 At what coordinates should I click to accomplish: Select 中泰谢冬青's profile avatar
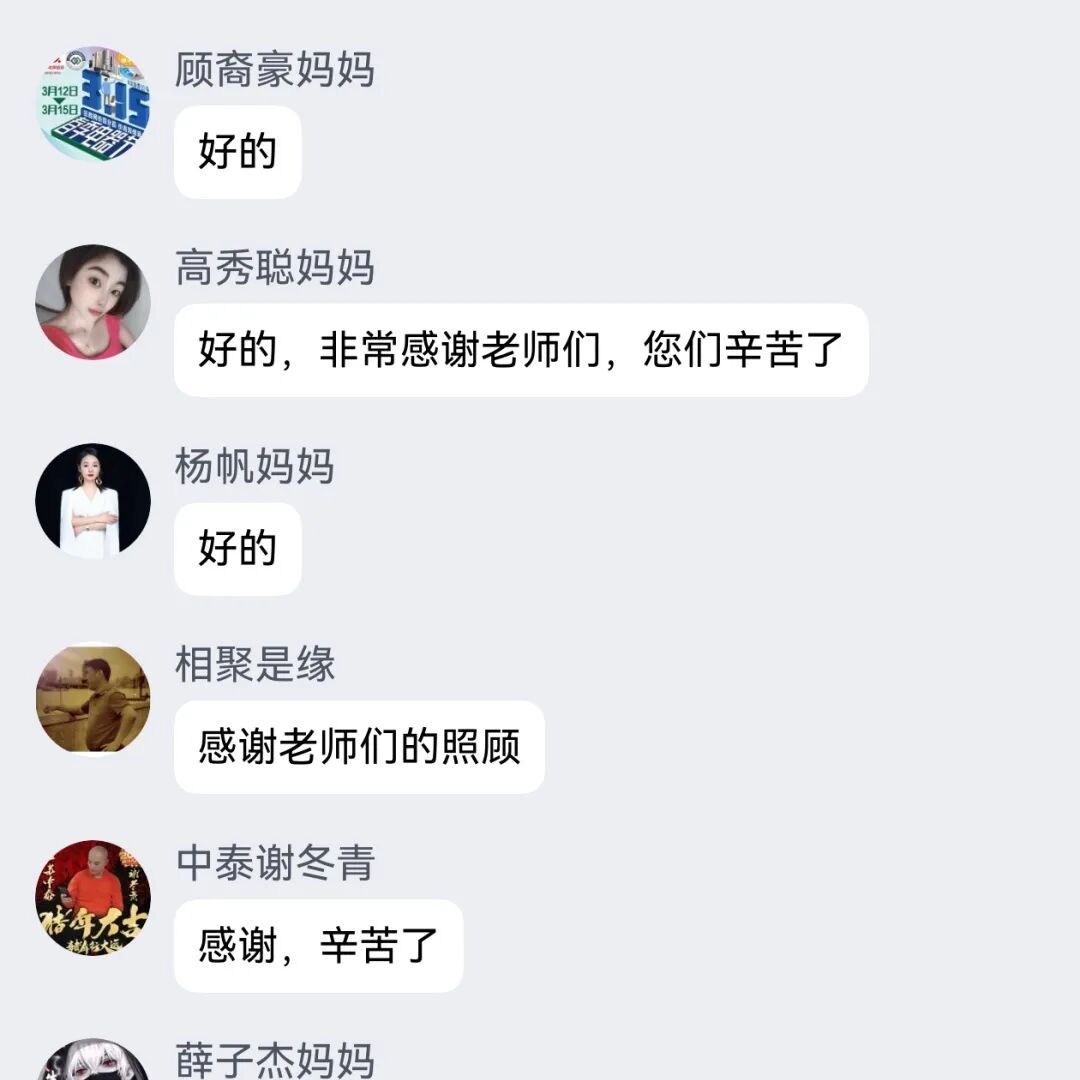click(x=93, y=897)
